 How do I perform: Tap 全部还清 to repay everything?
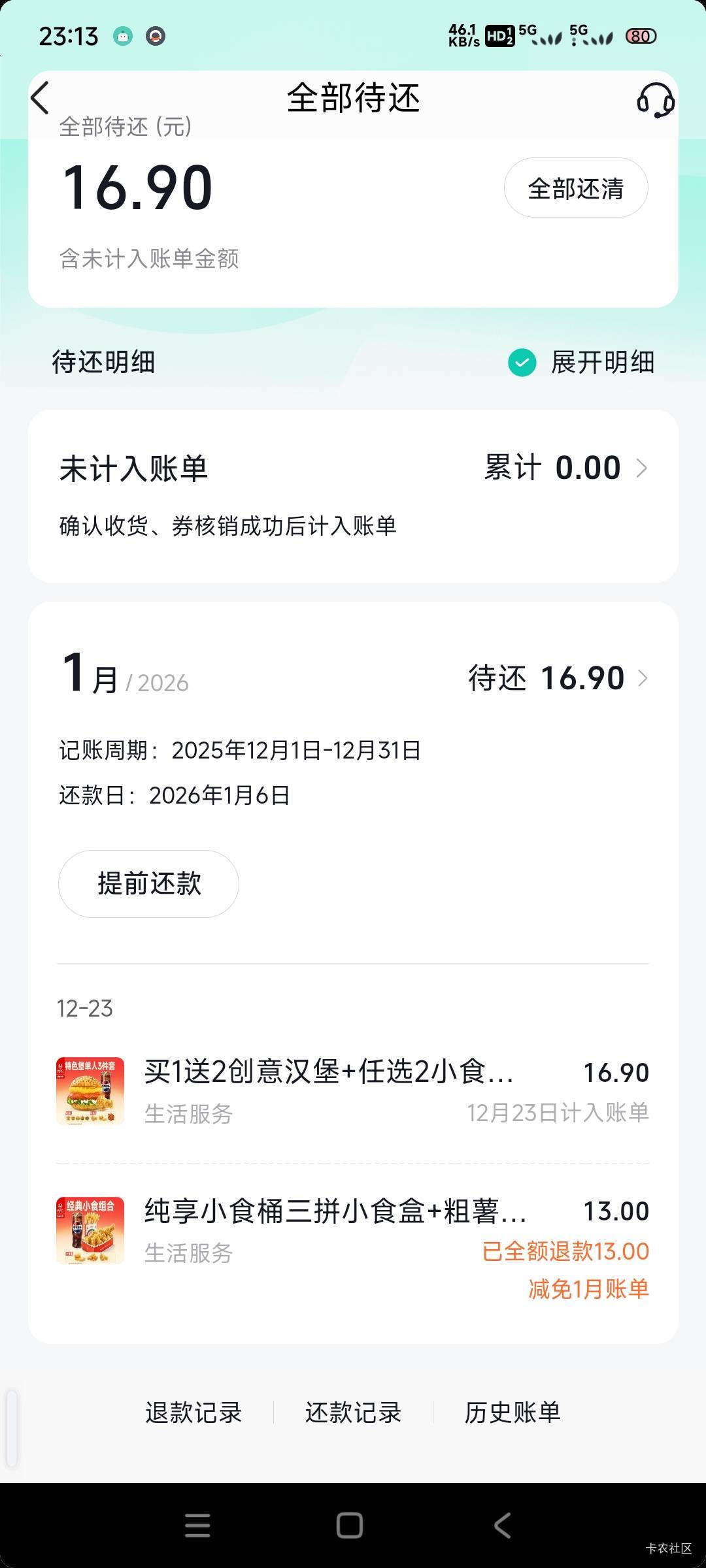[x=576, y=188]
